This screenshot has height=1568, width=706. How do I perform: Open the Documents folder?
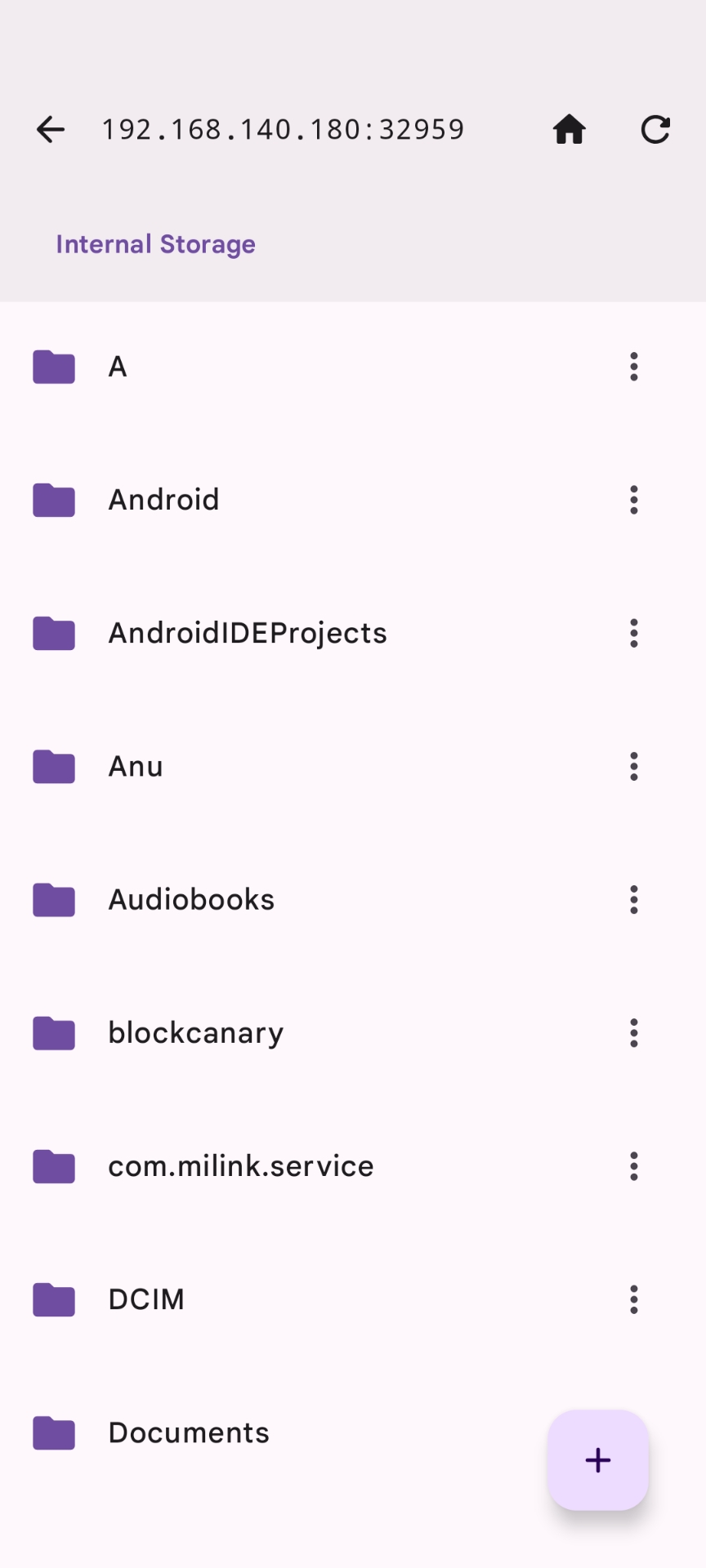coord(189,1432)
